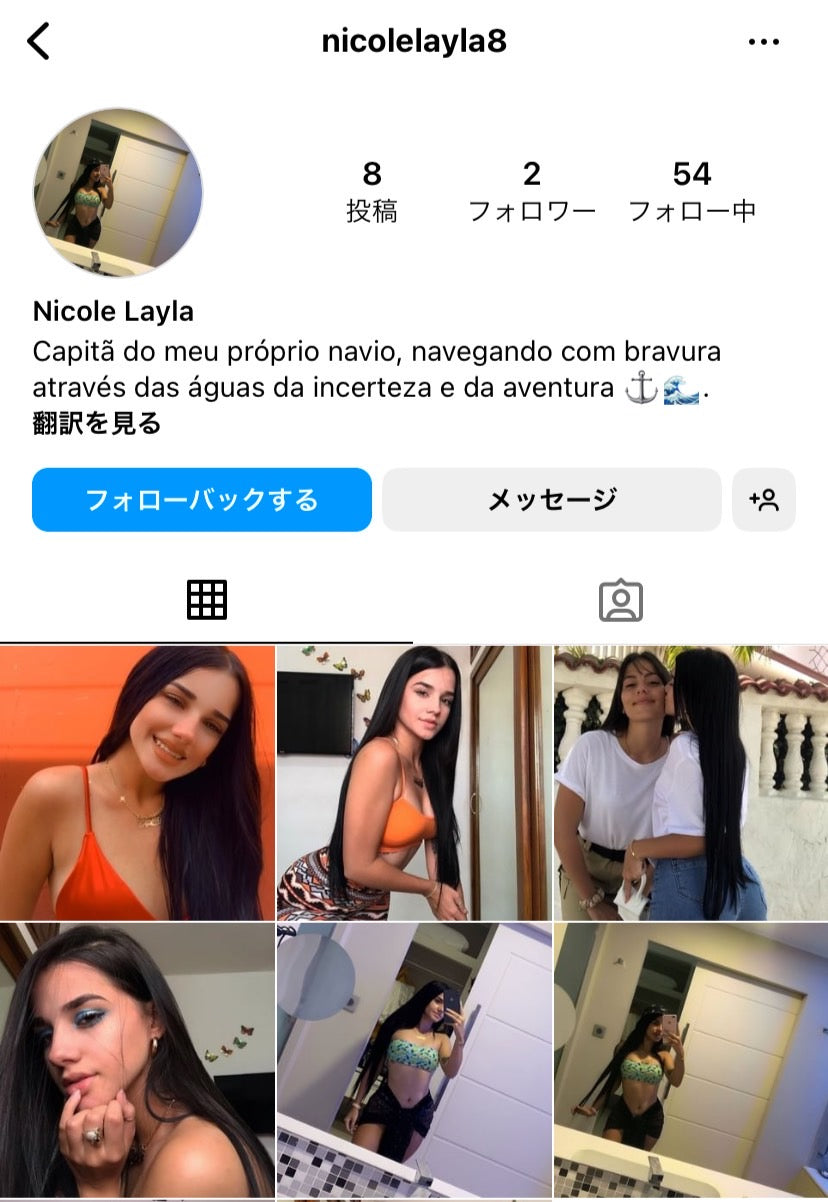Open Nicole Layla's profile picture
Screen dimensions: 828x1202
(x=118, y=192)
